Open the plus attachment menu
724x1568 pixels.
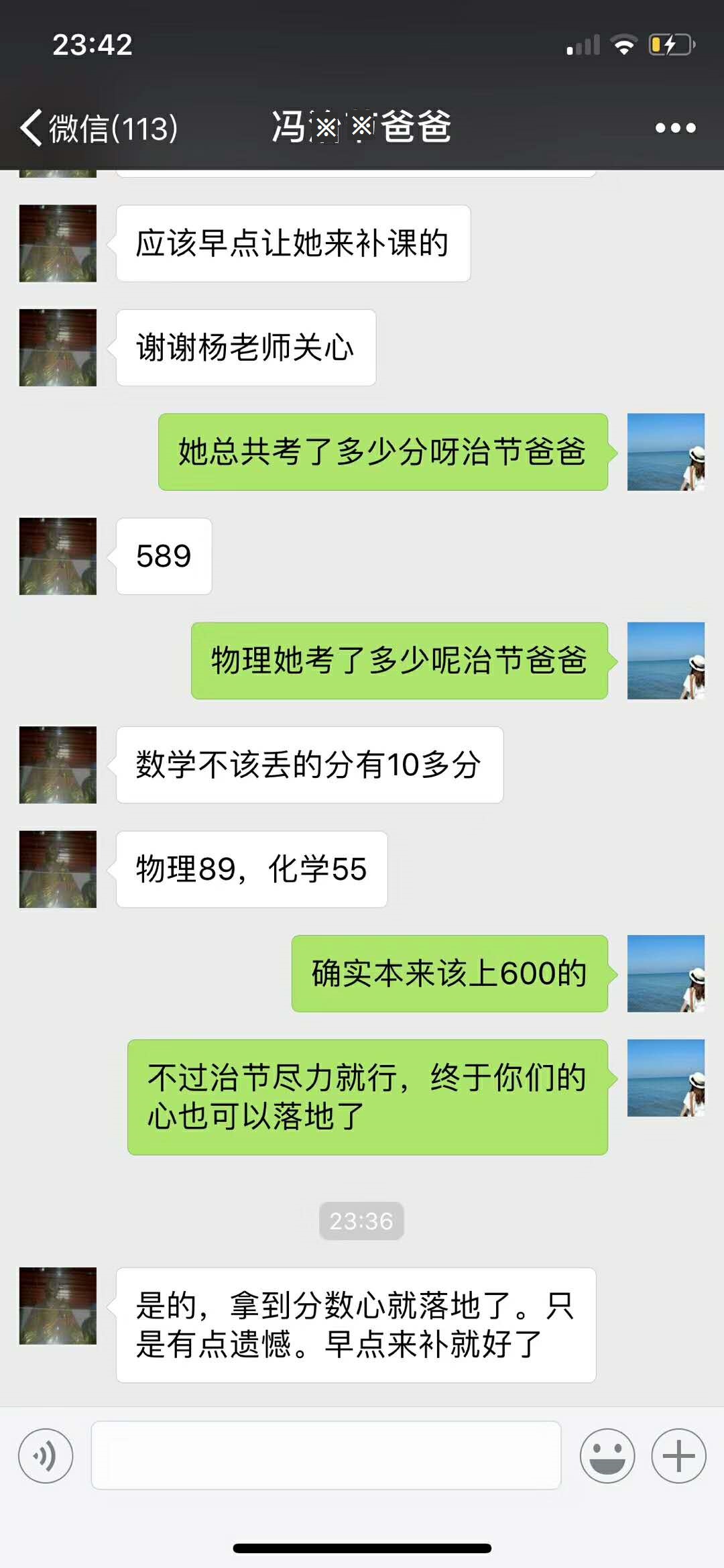(678, 1455)
